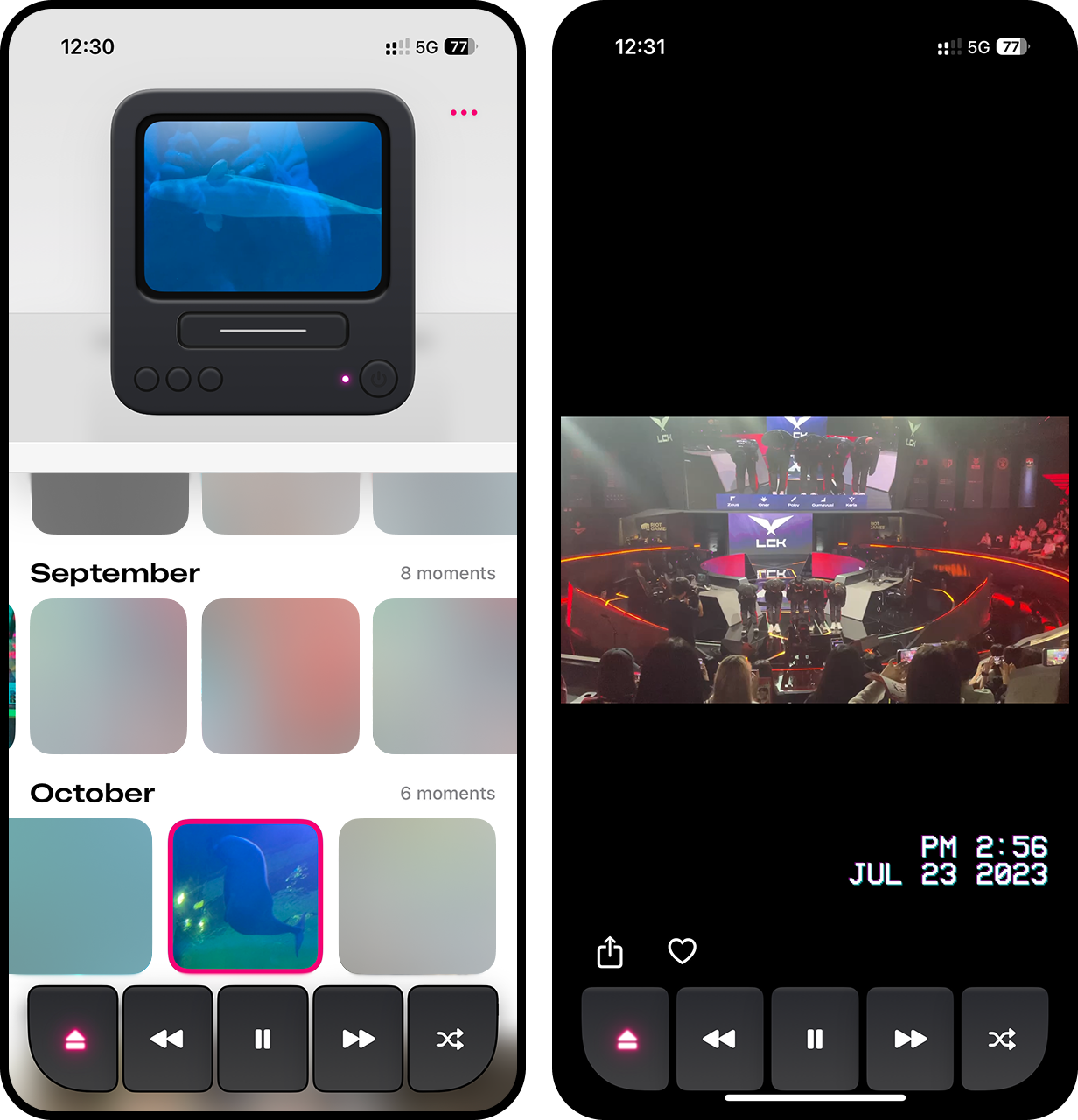Viewport: 1078px width, 1120px height.
Task: Tap the power button on the TV
Action: [x=378, y=379]
